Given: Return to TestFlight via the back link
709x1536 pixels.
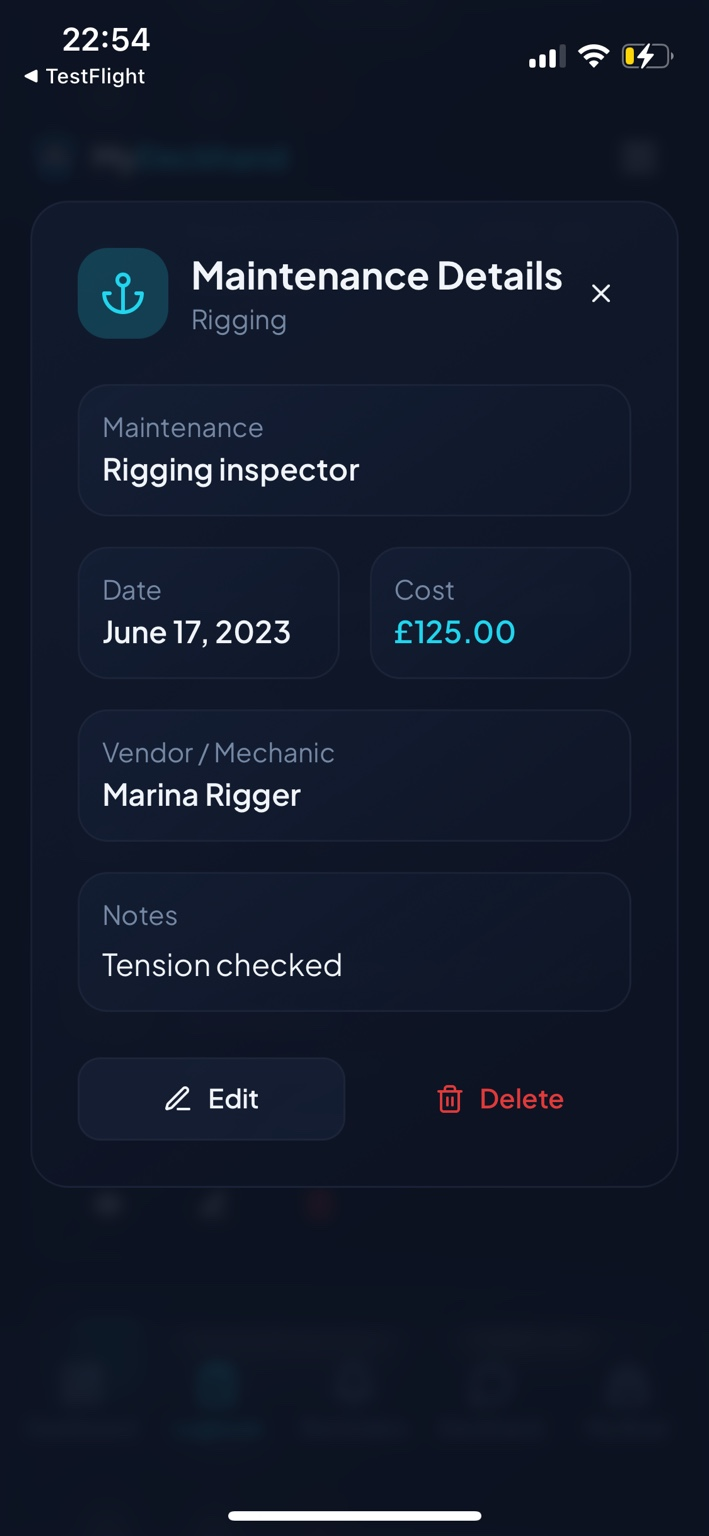Looking at the screenshot, I should click(x=85, y=76).
